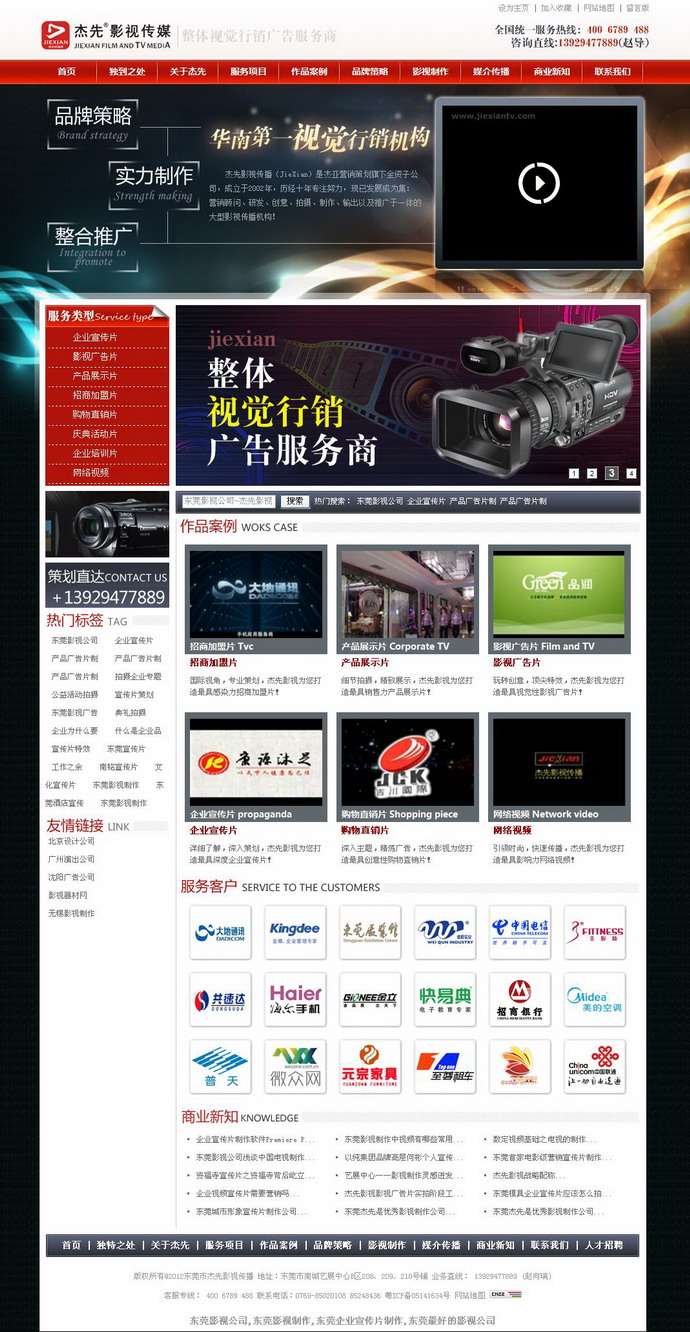
Task: Tap the search input field
Action: [227, 501]
